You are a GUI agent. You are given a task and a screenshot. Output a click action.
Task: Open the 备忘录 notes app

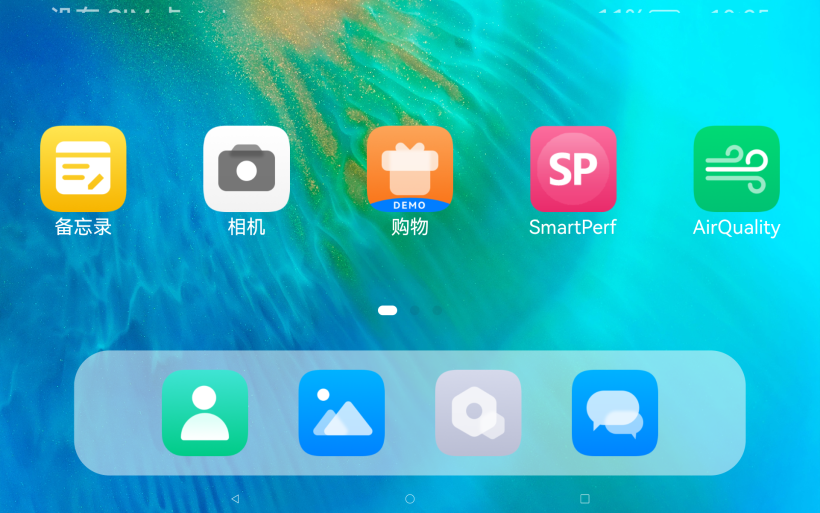click(x=83, y=169)
